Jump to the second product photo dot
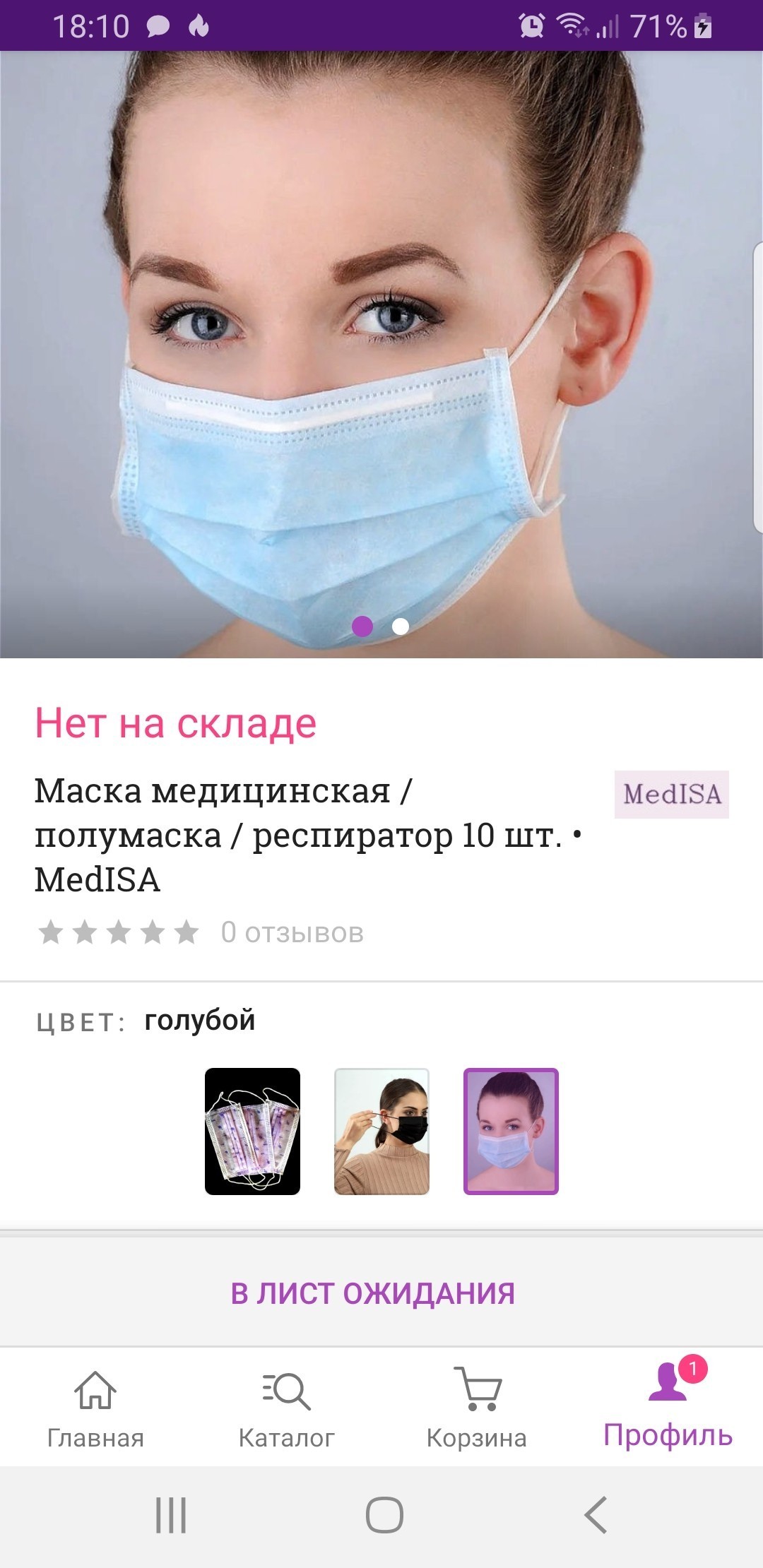Viewport: 763px width, 1568px height. (x=401, y=626)
